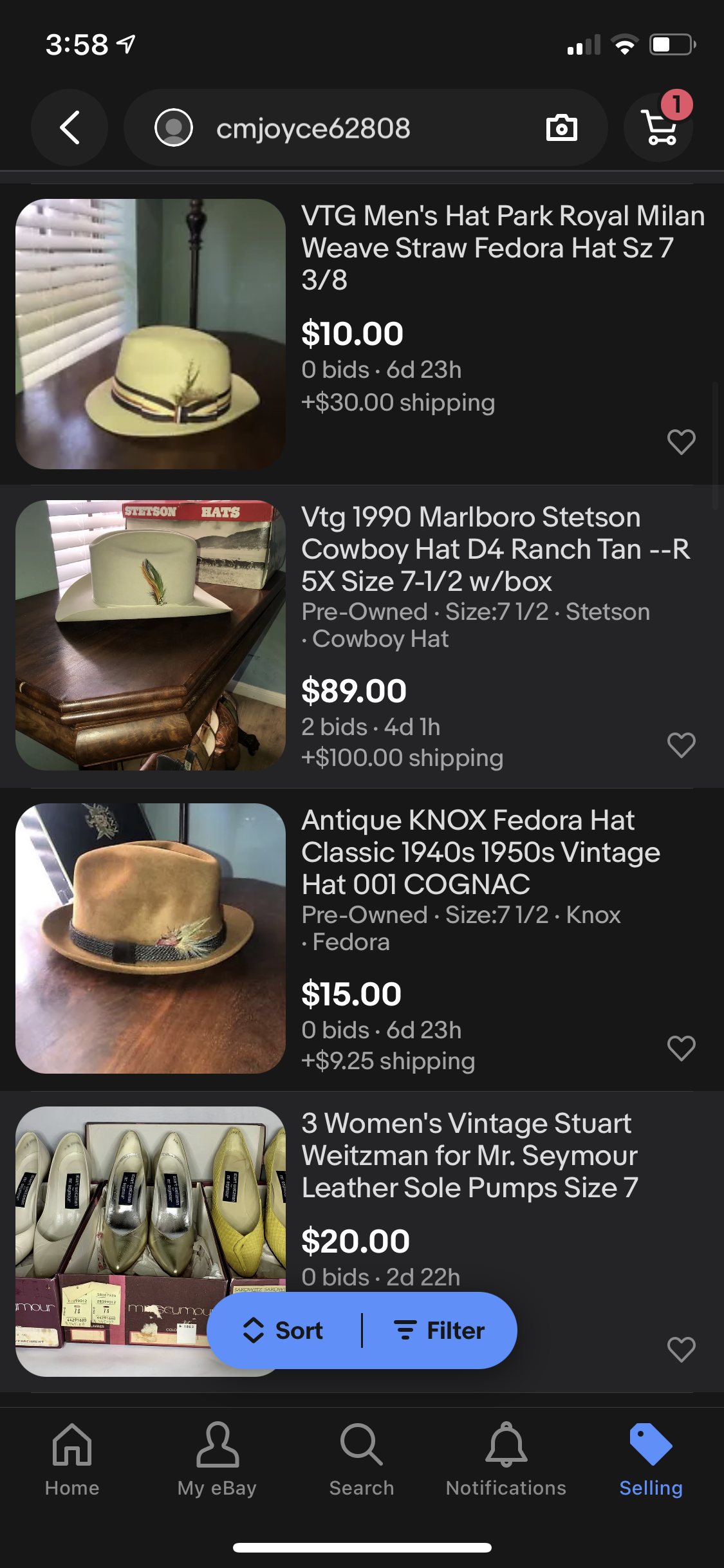Watch the Marlboro Stetson Cowboy Hat
724x1568 pixels.
[682, 745]
